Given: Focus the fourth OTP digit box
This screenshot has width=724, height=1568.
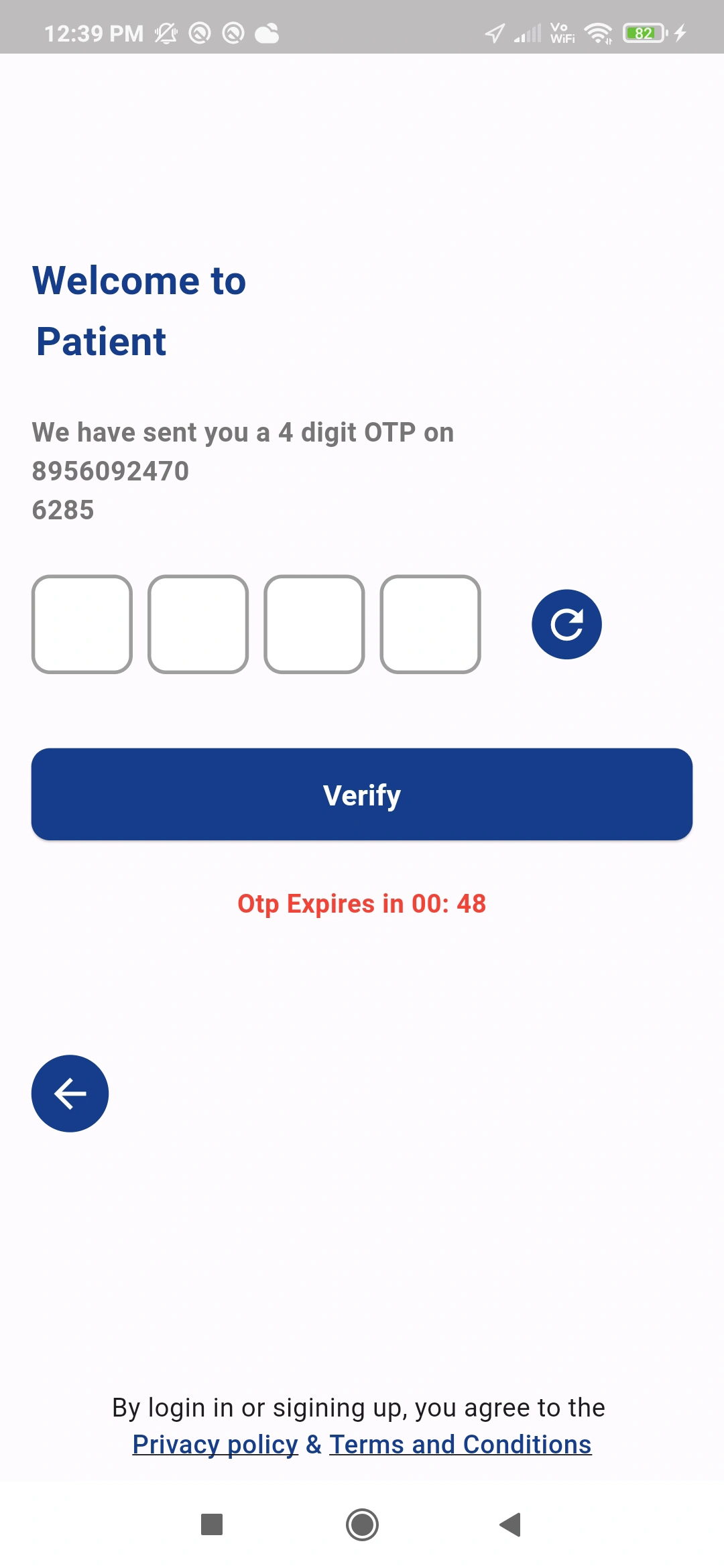Looking at the screenshot, I should pyautogui.click(x=430, y=625).
